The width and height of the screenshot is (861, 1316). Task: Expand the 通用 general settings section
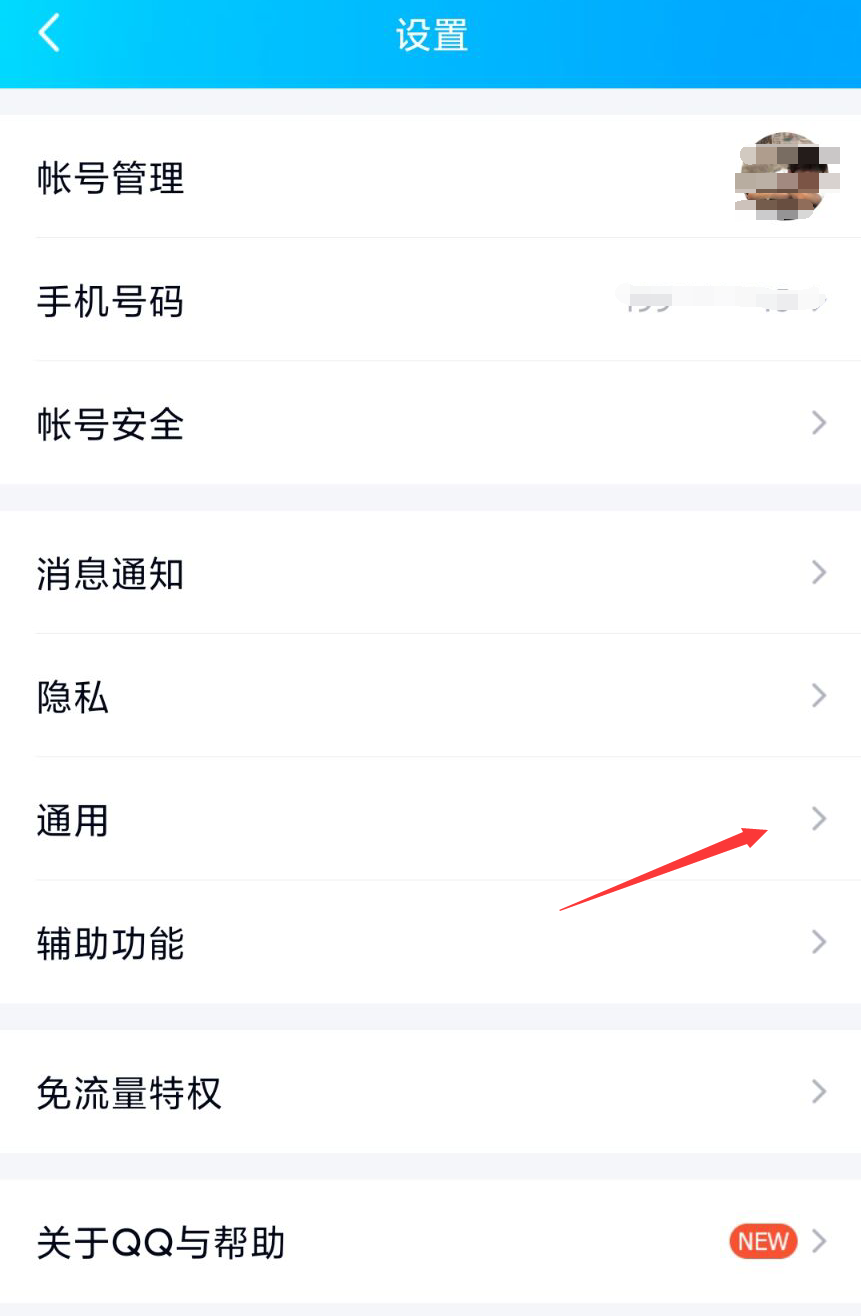(x=430, y=818)
